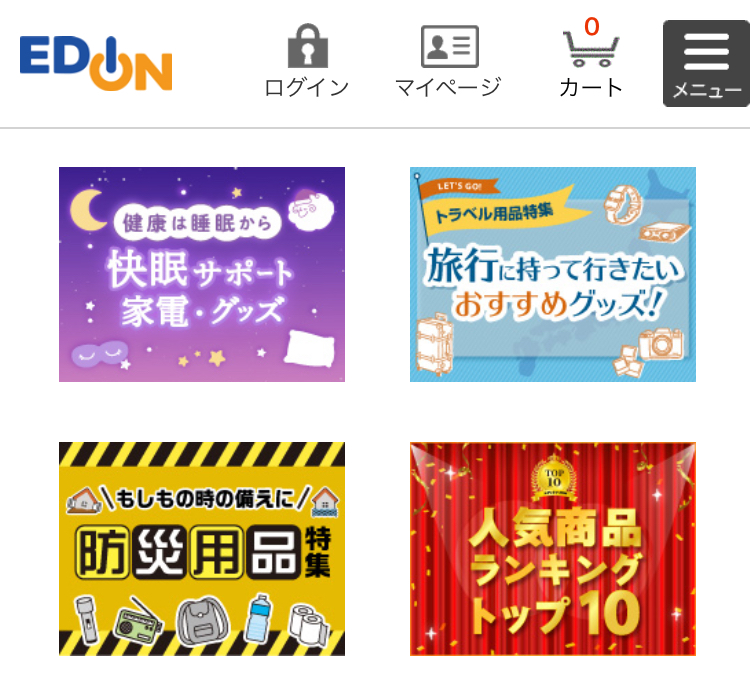This screenshot has width=750, height=691.
Task: Open the 快眠サポート家電・グッズ banner
Action: click(202, 274)
